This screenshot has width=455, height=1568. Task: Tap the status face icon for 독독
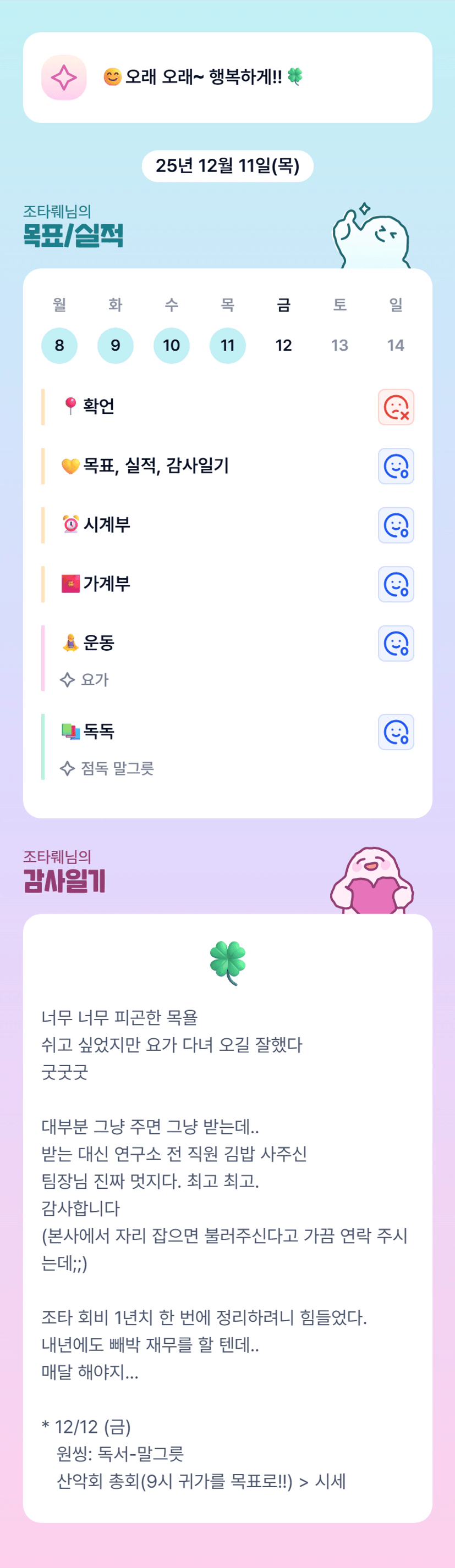[396, 732]
